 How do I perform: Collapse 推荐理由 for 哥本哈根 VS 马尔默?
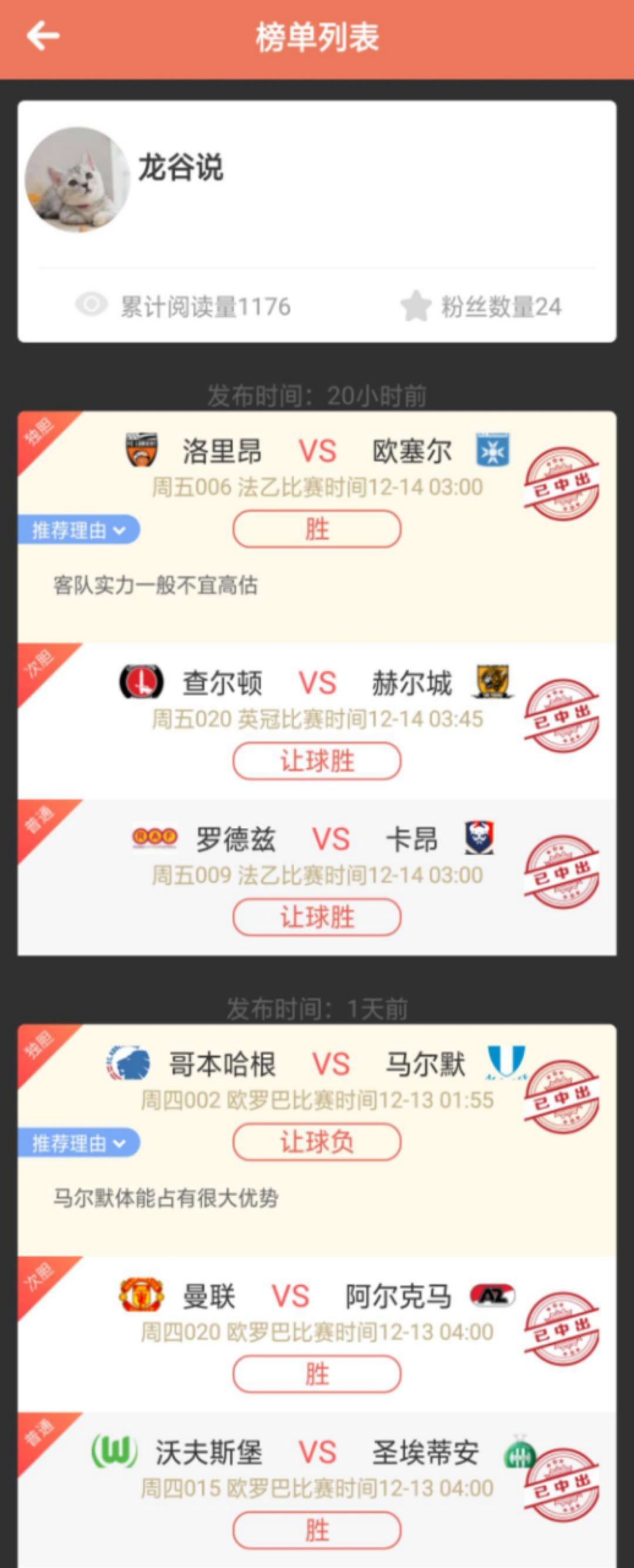tap(79, 1143)
